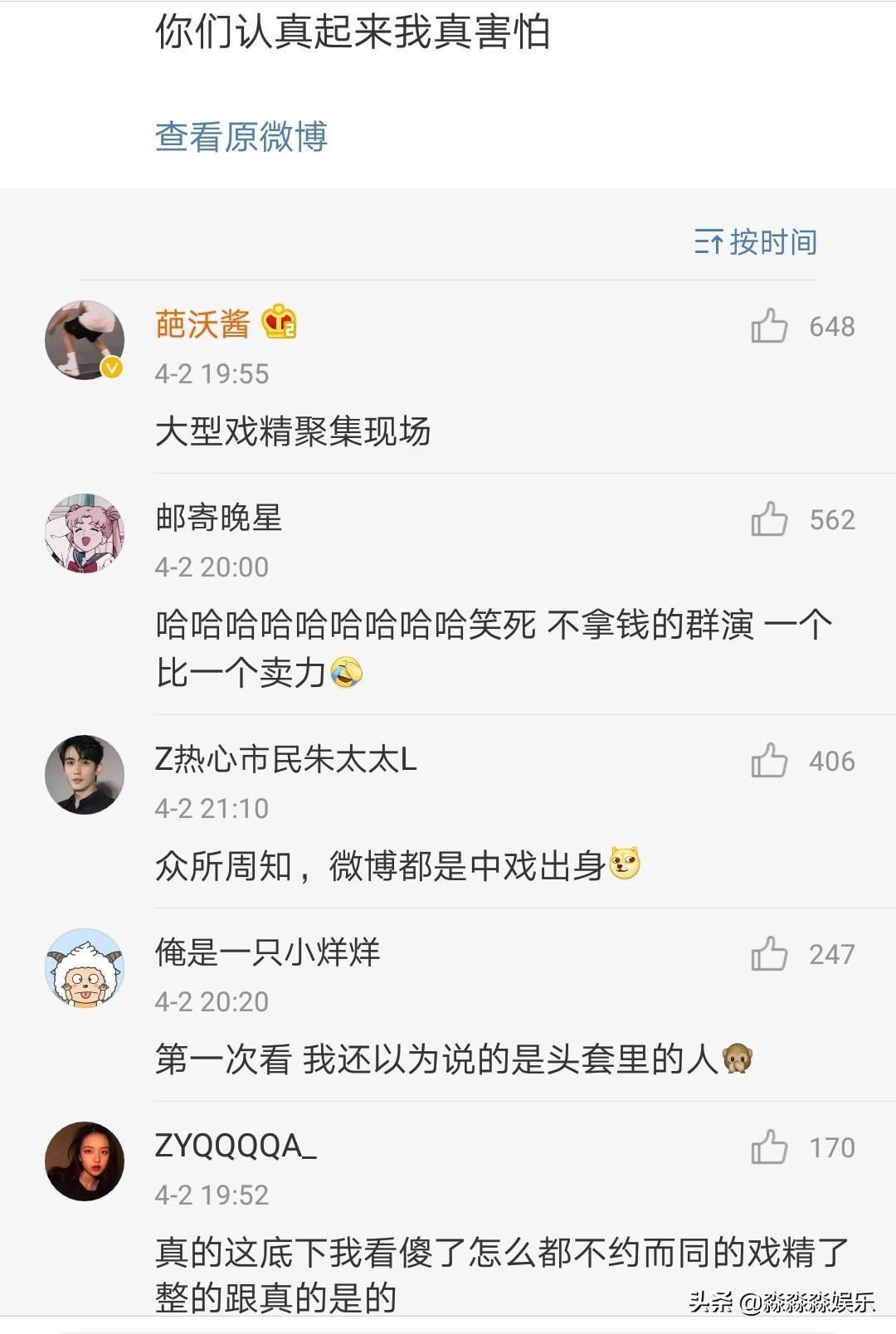Screen dimensions: 896x1334
Task: Open the 查看原微博 link
Action: (241, 137)
